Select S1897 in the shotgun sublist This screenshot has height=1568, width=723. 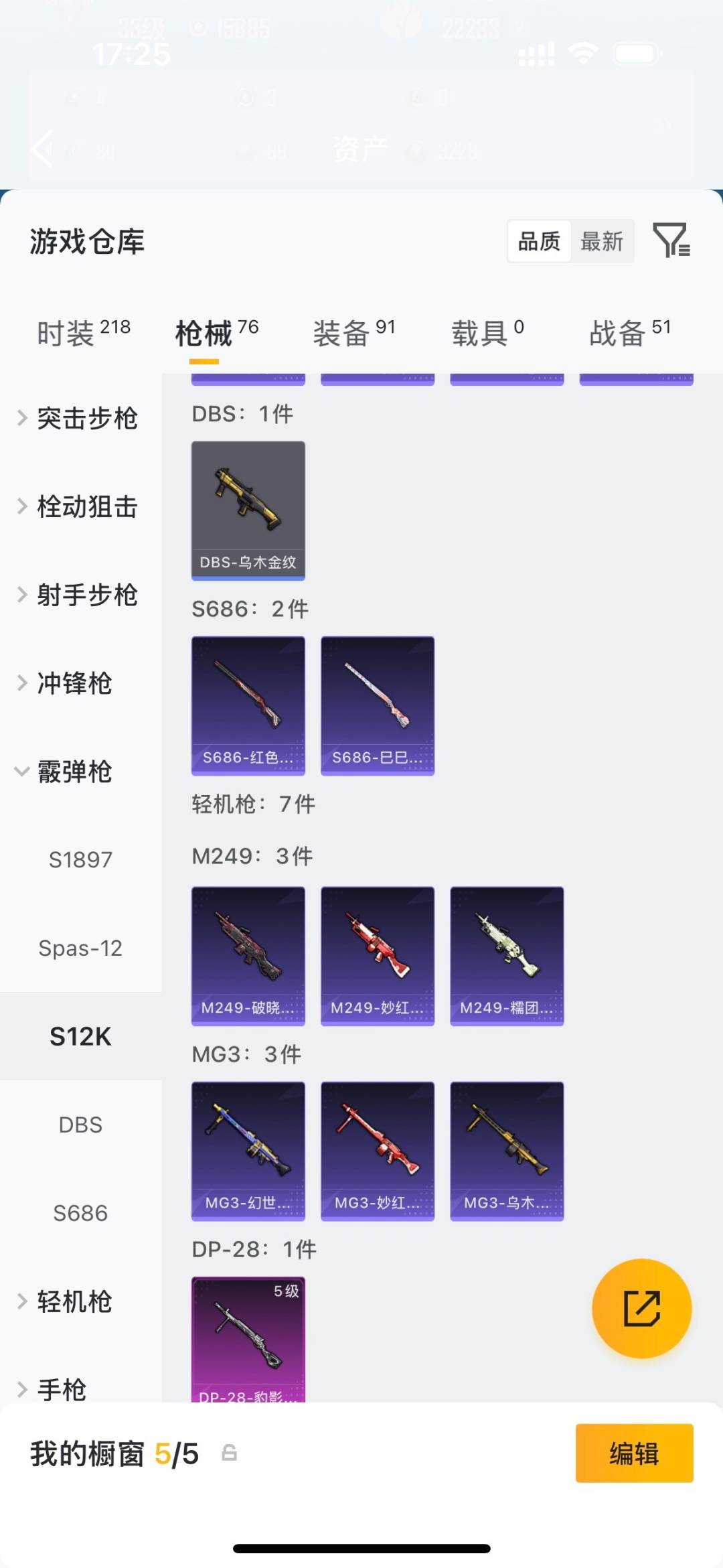point(81,859)
